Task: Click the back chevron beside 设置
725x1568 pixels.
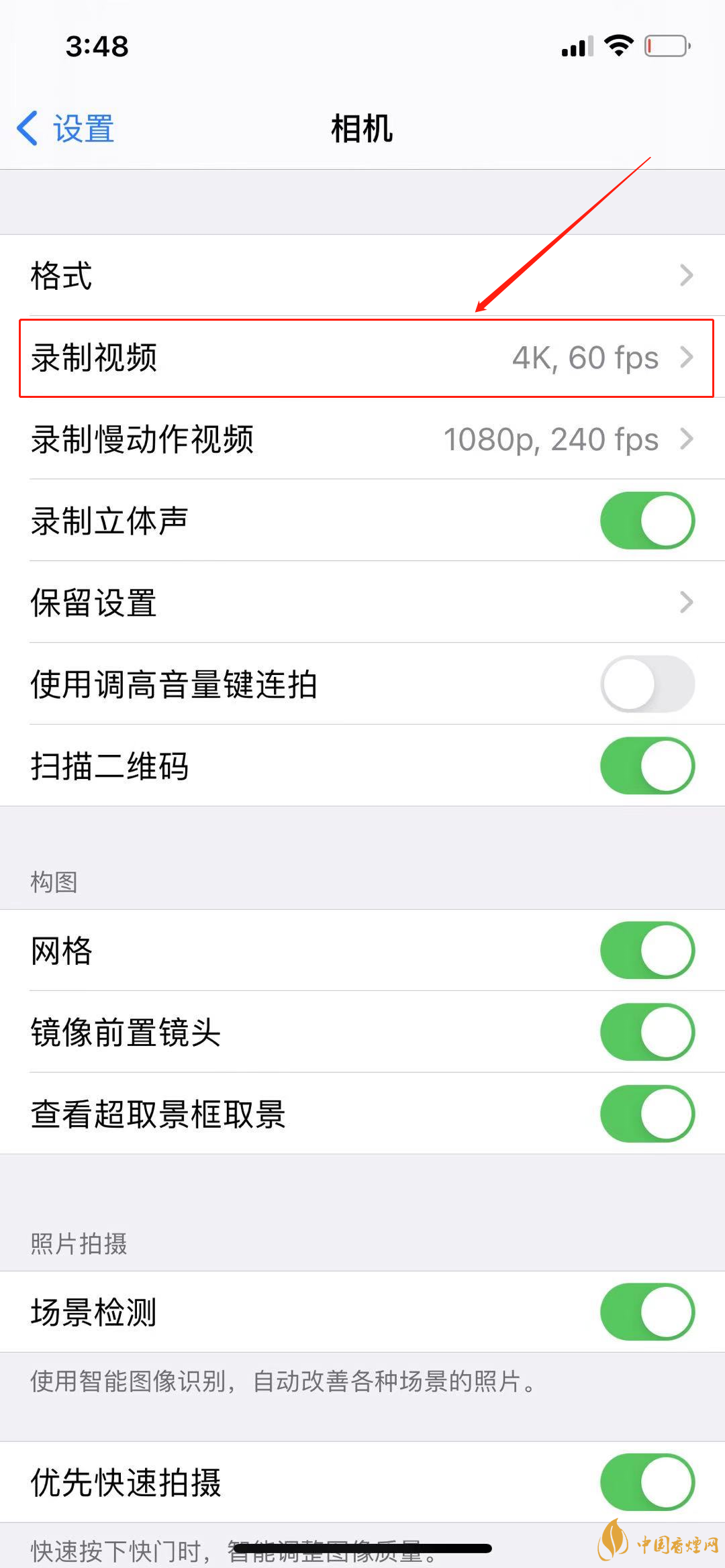Action: point(27,127)
